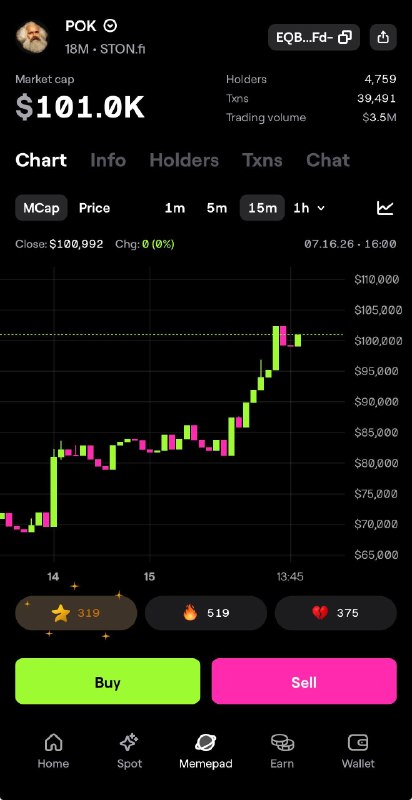The image size is (412, 800).
Task: Sell POK with the pink button
Action: click(304, 681)
